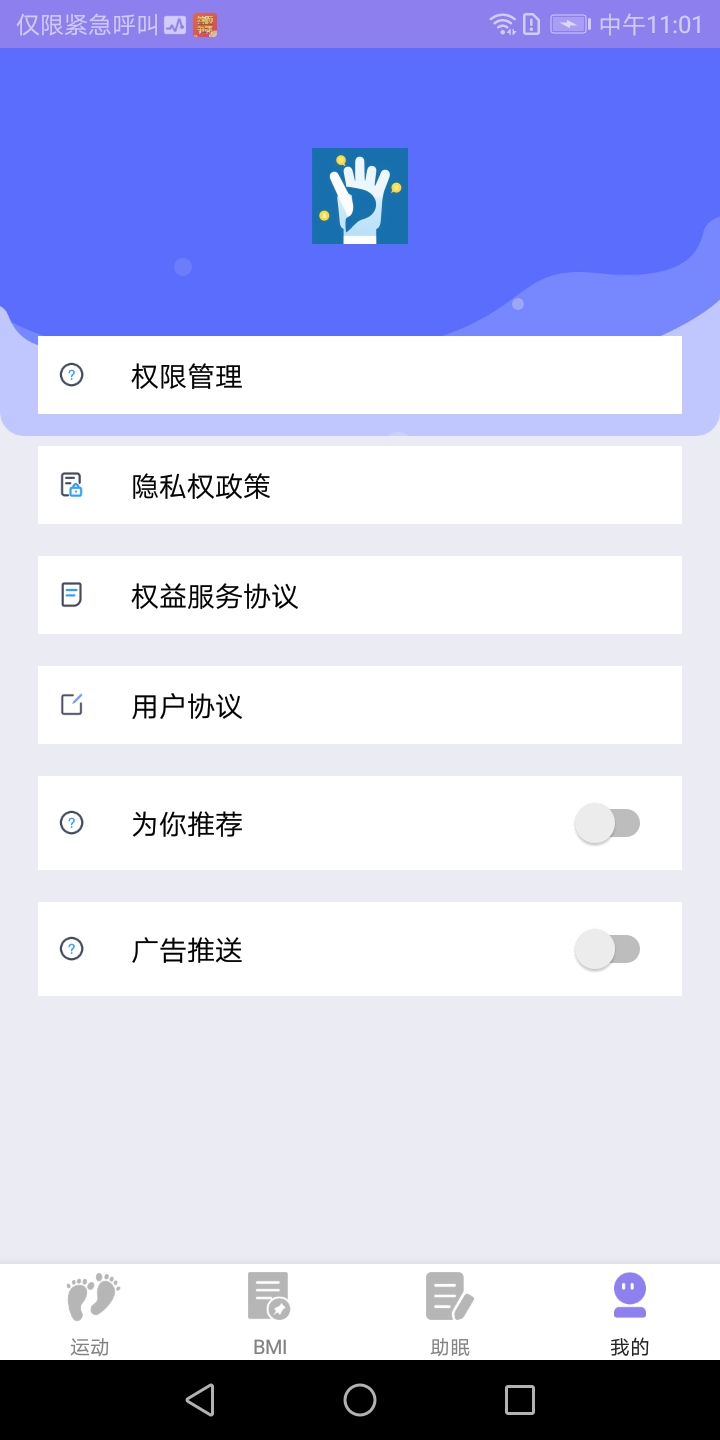Click the question mark icon beside 权限管理
Viewport: 720px width, 1440px height.
(71, 374)
